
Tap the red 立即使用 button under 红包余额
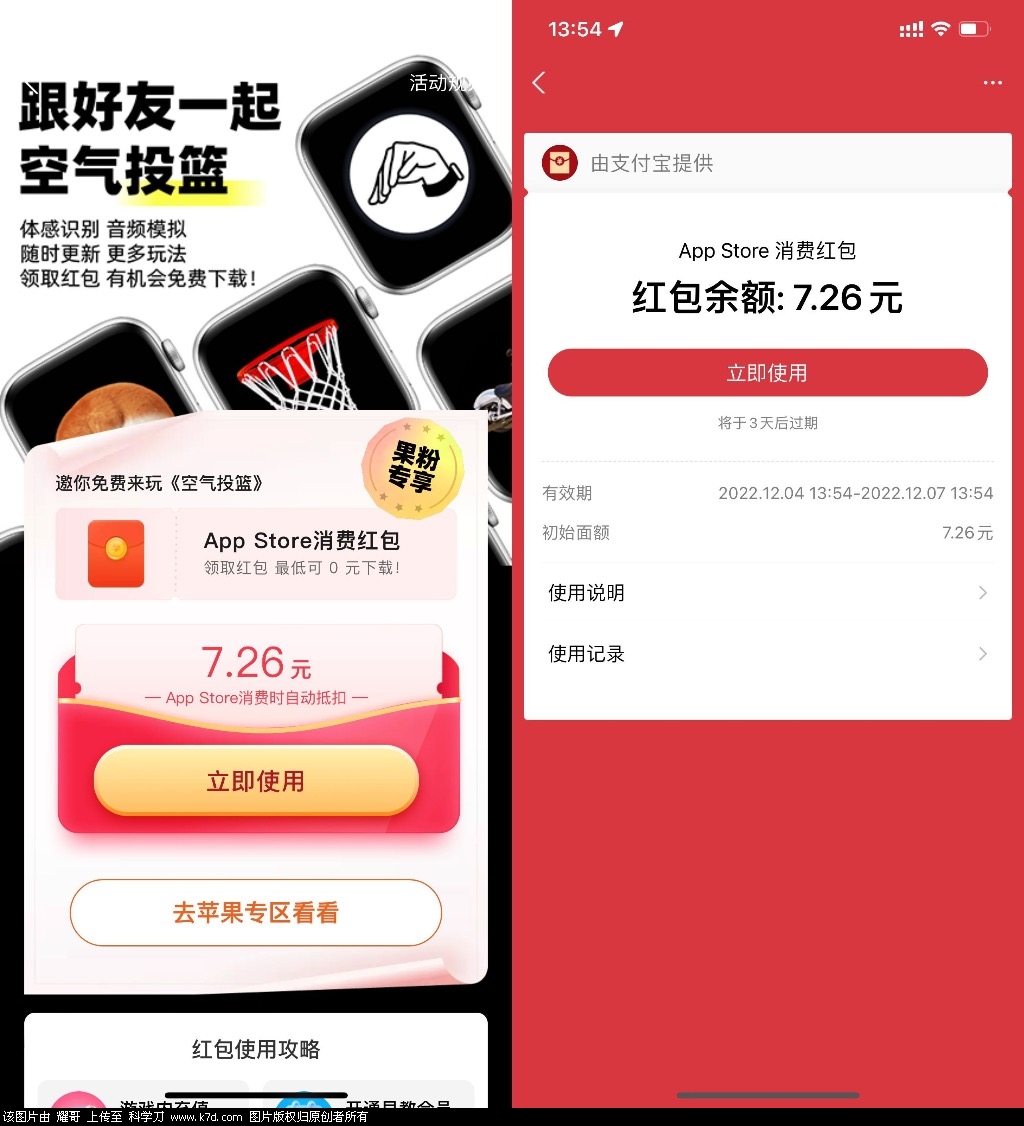pos(767,373)
